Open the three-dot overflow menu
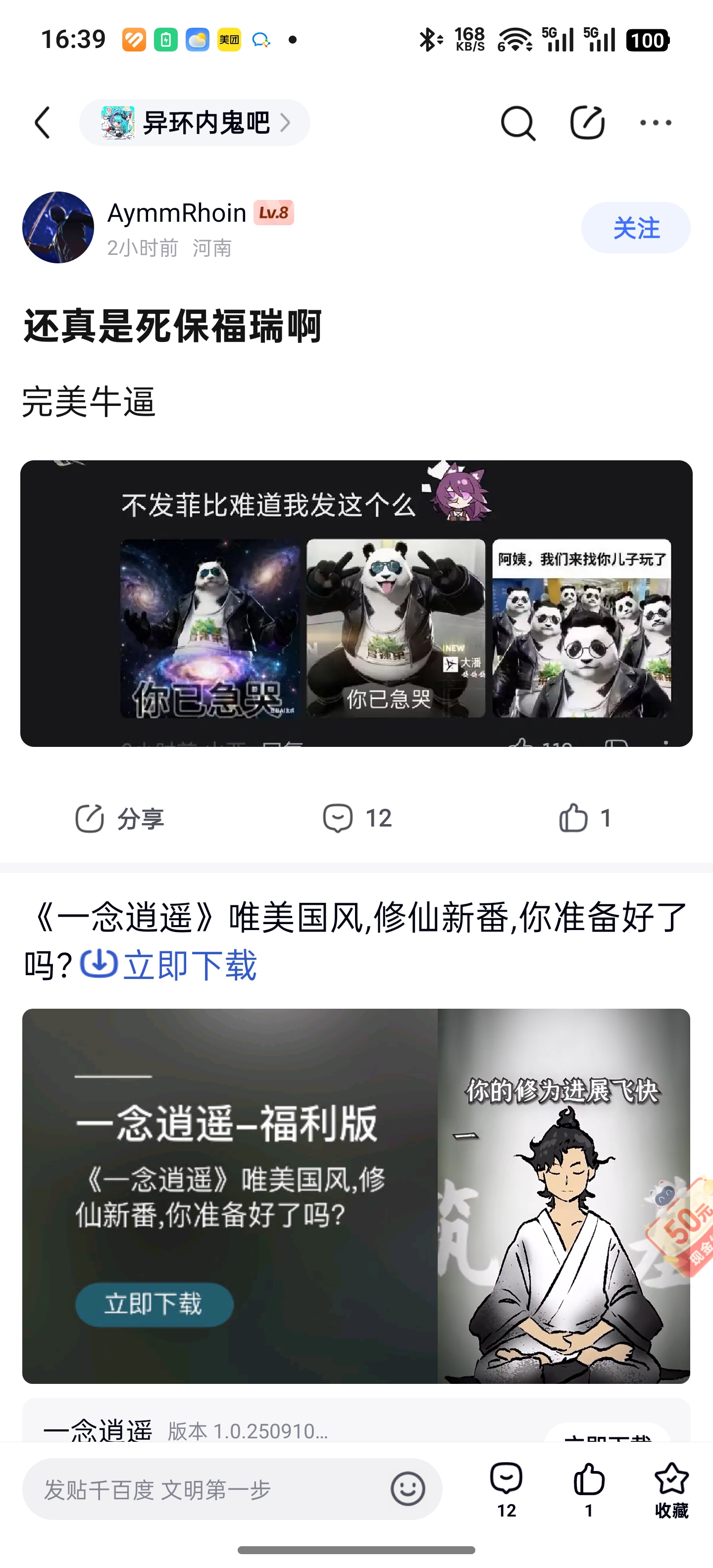 (x=656, y=123)
